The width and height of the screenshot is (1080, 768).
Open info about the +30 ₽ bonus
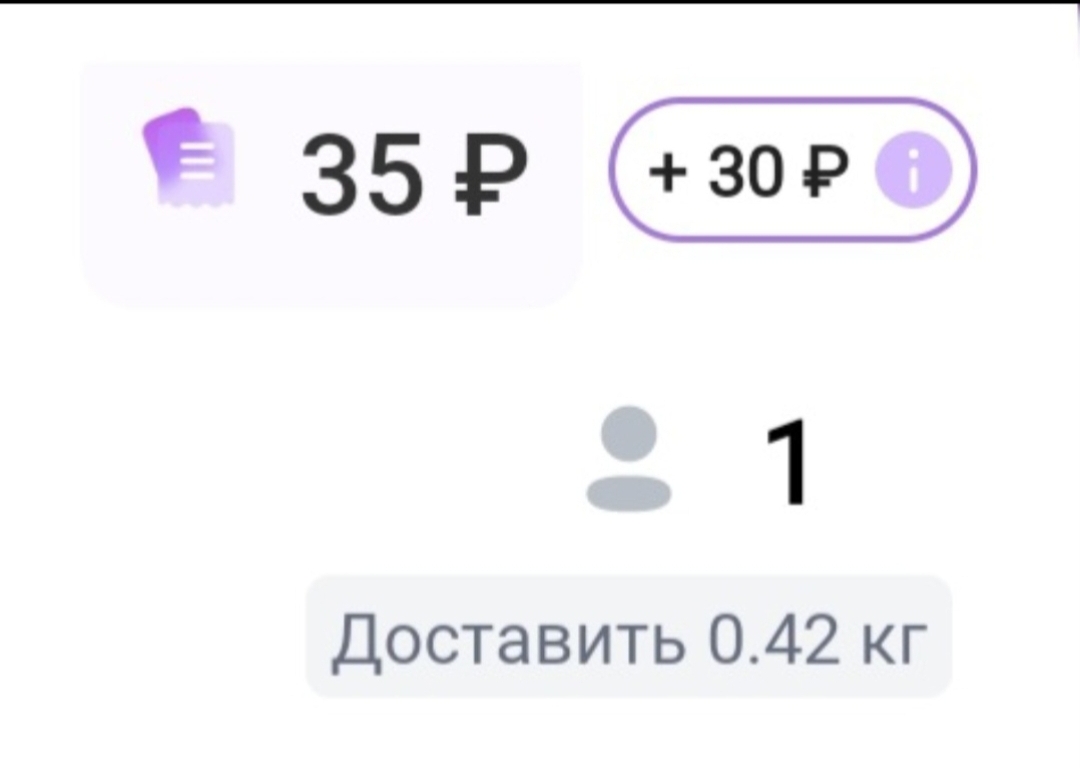coord(910,170)
